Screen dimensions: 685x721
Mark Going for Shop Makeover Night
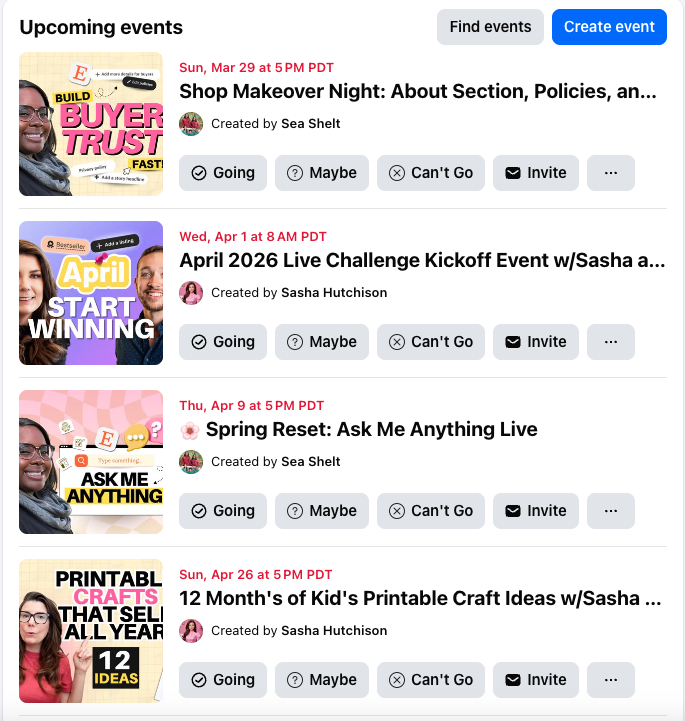point(223,173)
